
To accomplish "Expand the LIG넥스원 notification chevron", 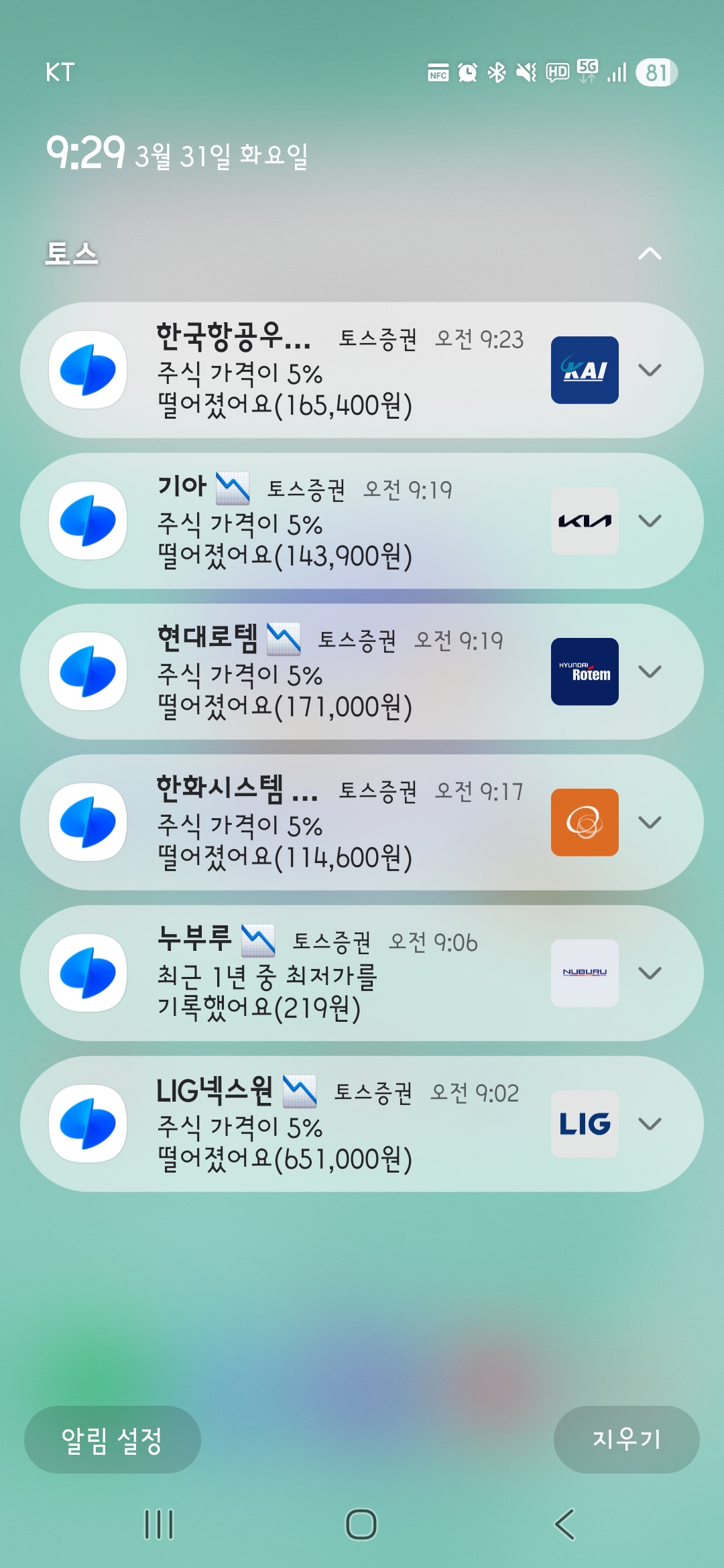I will point(650,1124).
